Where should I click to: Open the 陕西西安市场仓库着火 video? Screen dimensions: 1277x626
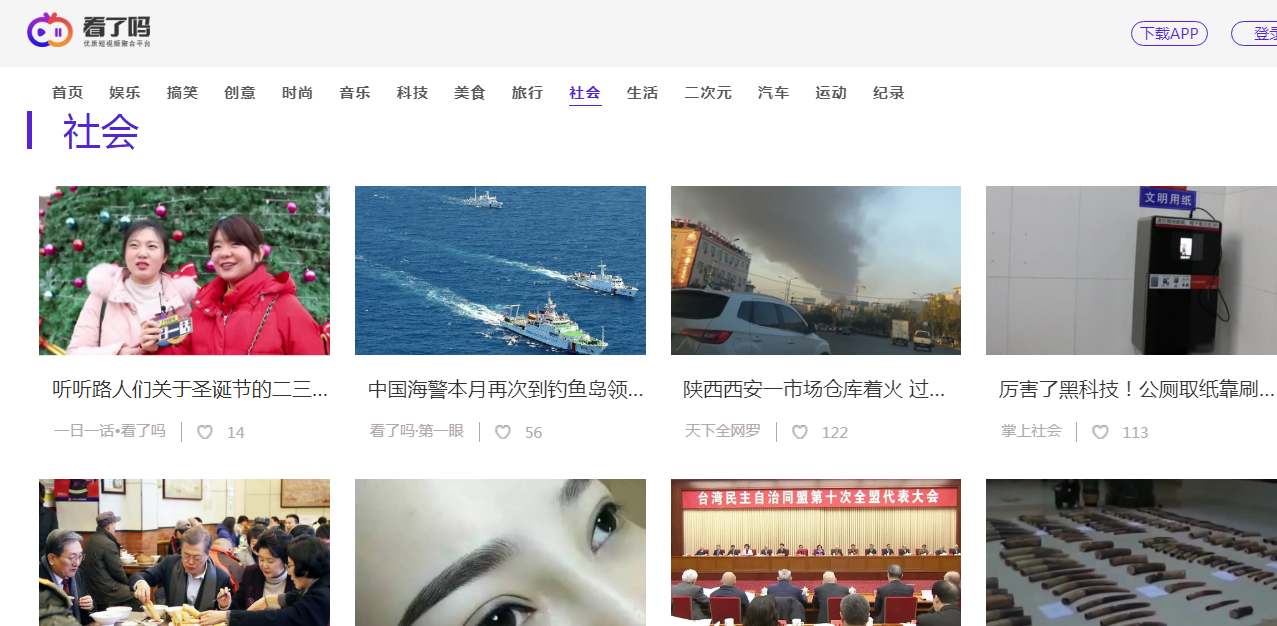(815, 271)
